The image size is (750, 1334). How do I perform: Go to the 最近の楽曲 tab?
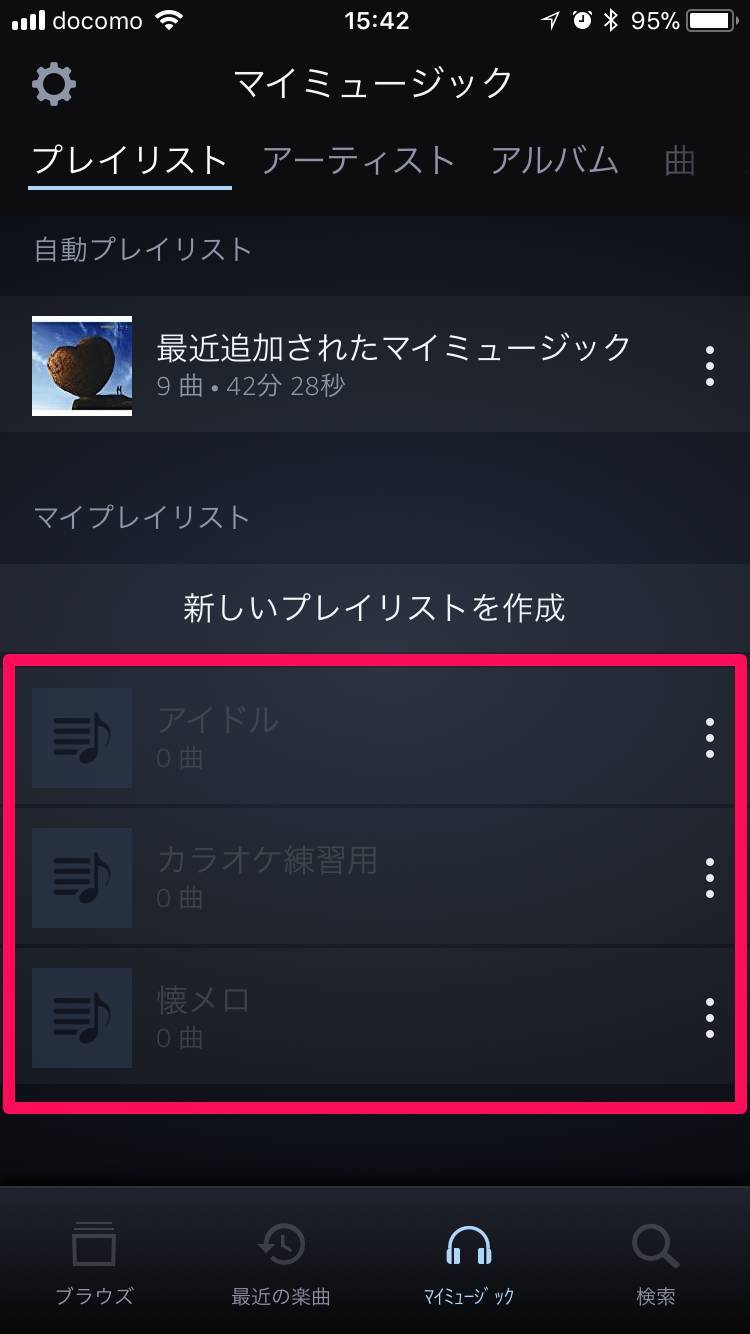tap(281, 1262)
